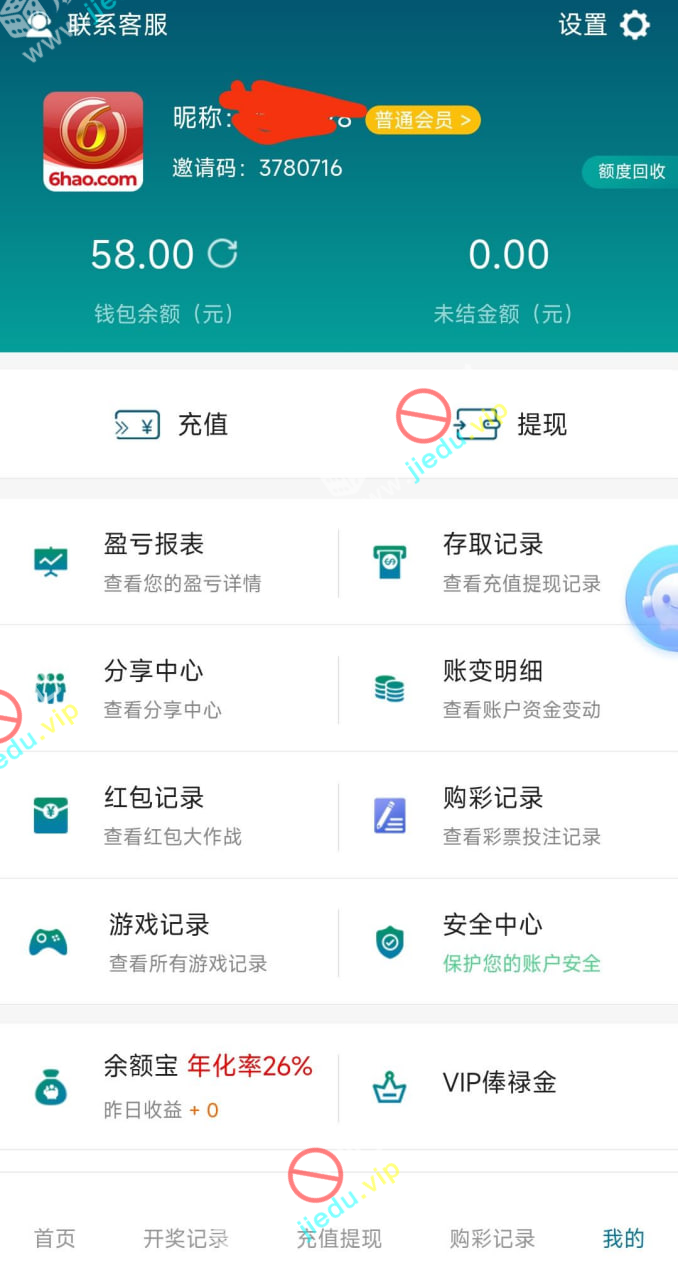Switch to 开奖记录 tab
Viewport: 678px width, 1280px height.
[186, 1238]
